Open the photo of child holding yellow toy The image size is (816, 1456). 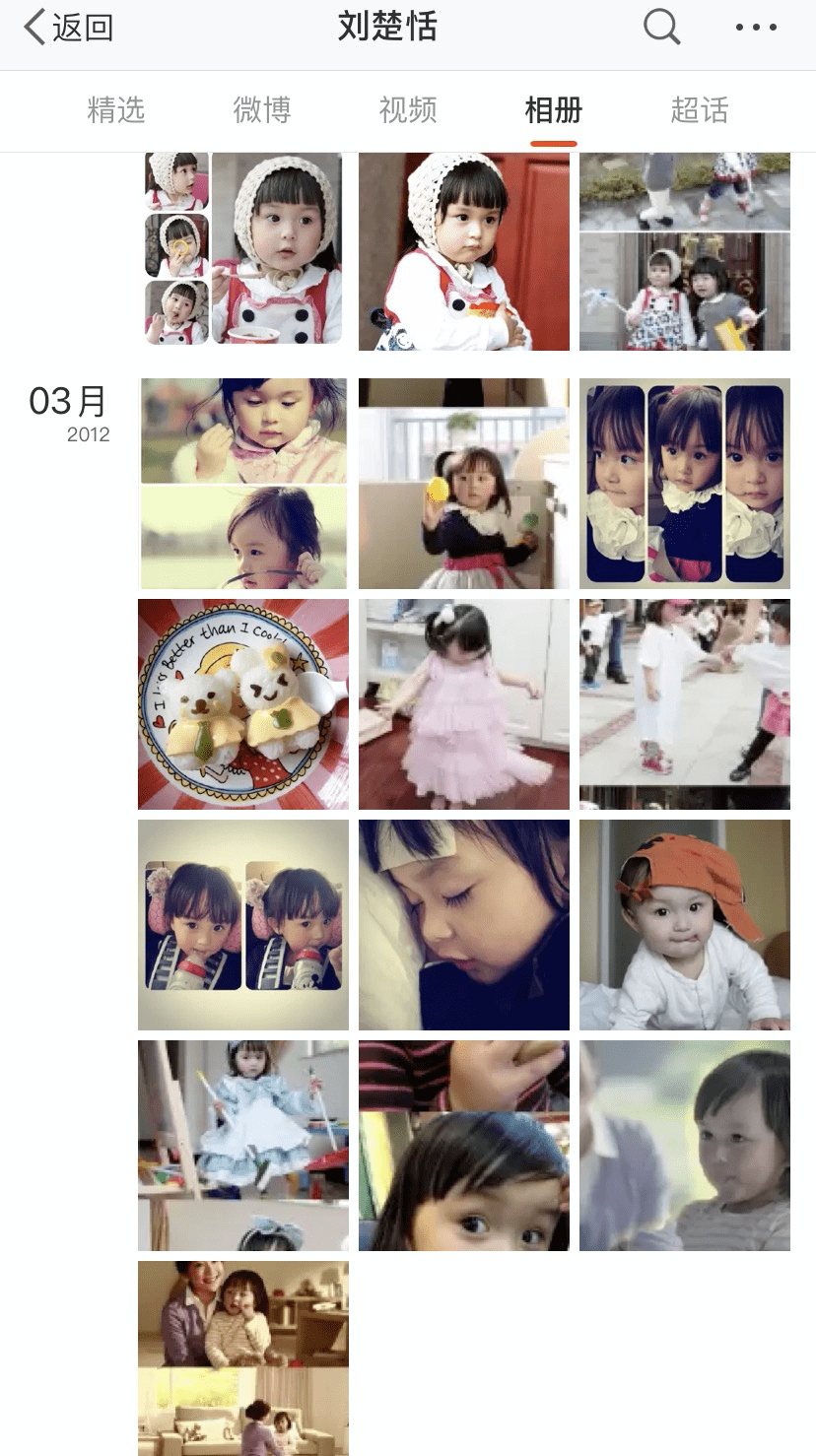[464, 484]
